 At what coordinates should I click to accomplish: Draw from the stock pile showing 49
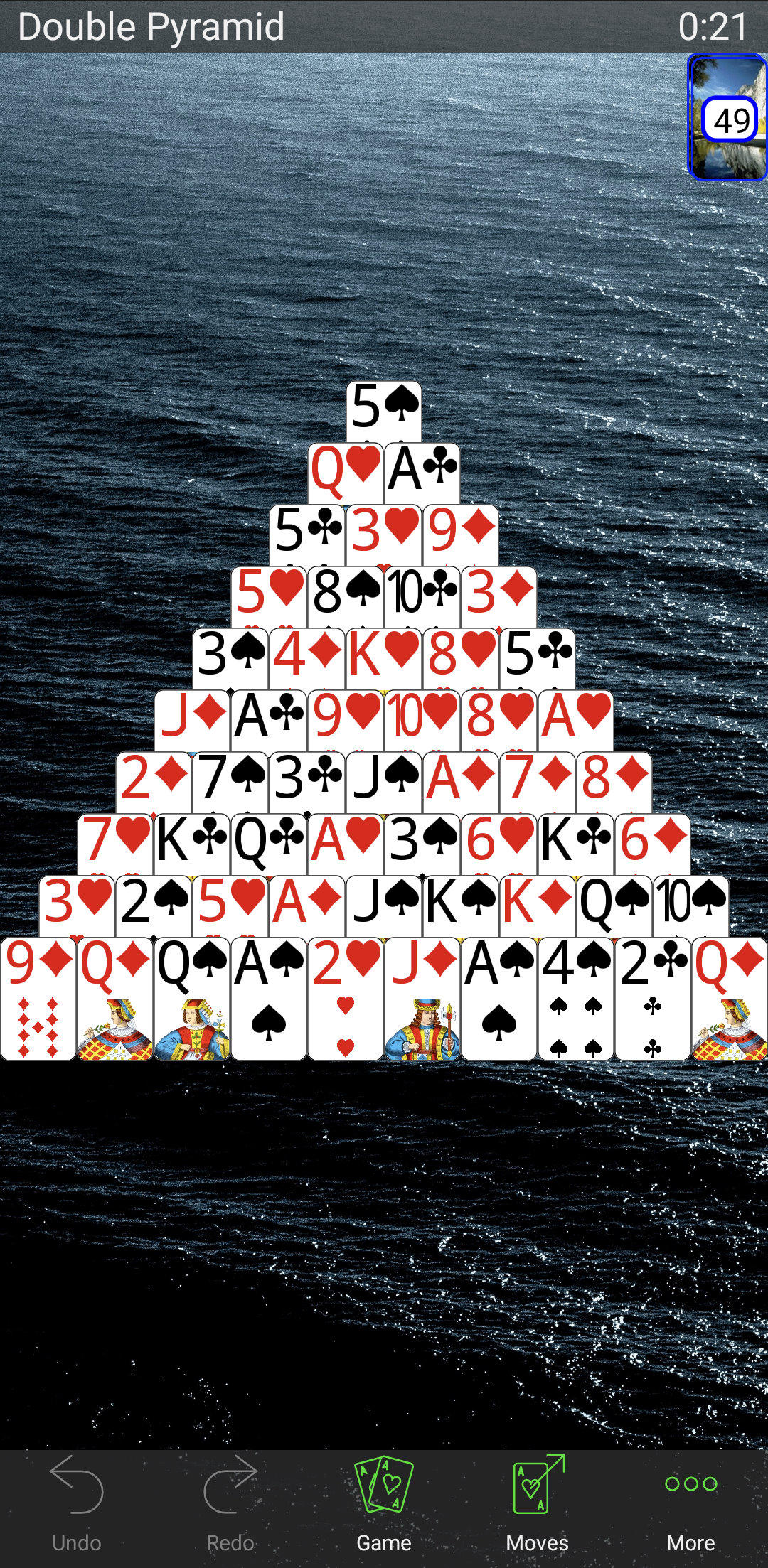(725, 117)
